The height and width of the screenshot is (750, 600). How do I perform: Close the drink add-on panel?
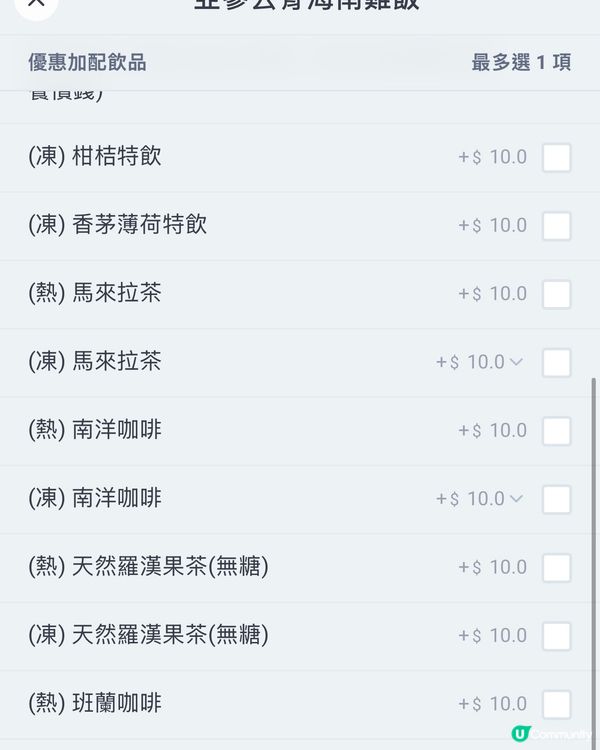(36, 3)
